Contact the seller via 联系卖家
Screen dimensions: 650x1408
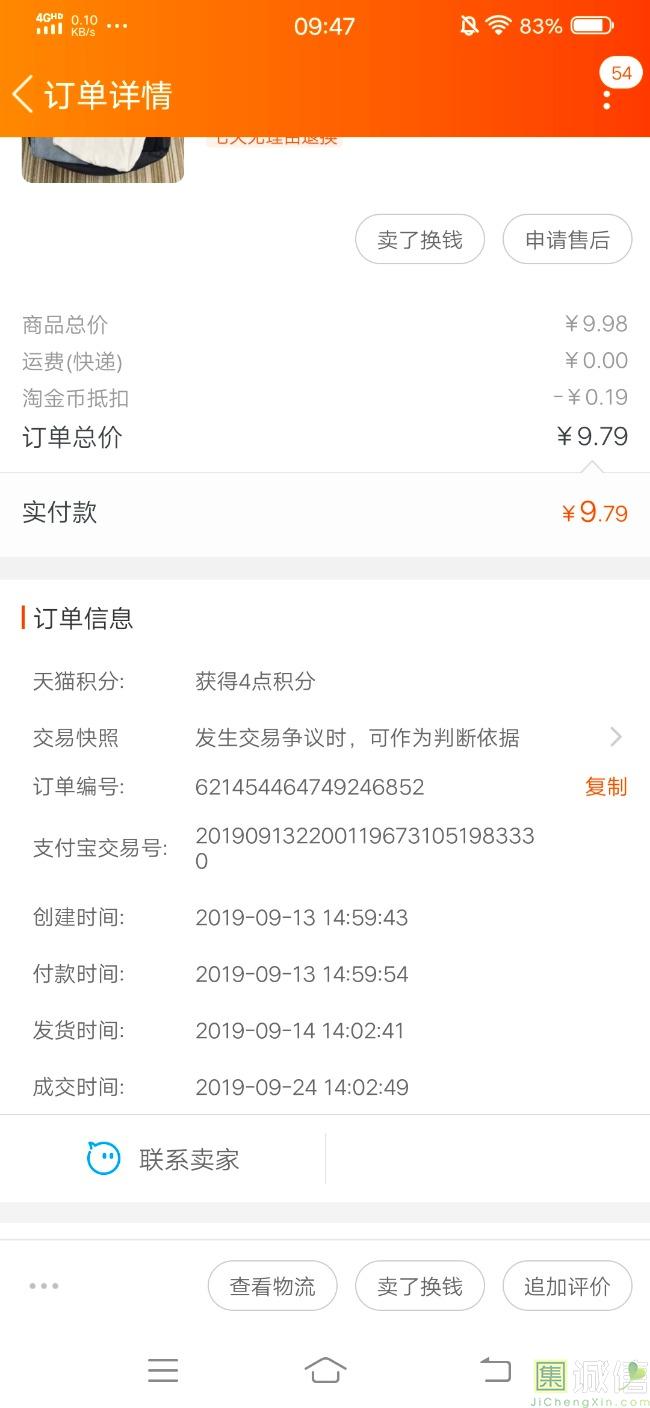164,1159
